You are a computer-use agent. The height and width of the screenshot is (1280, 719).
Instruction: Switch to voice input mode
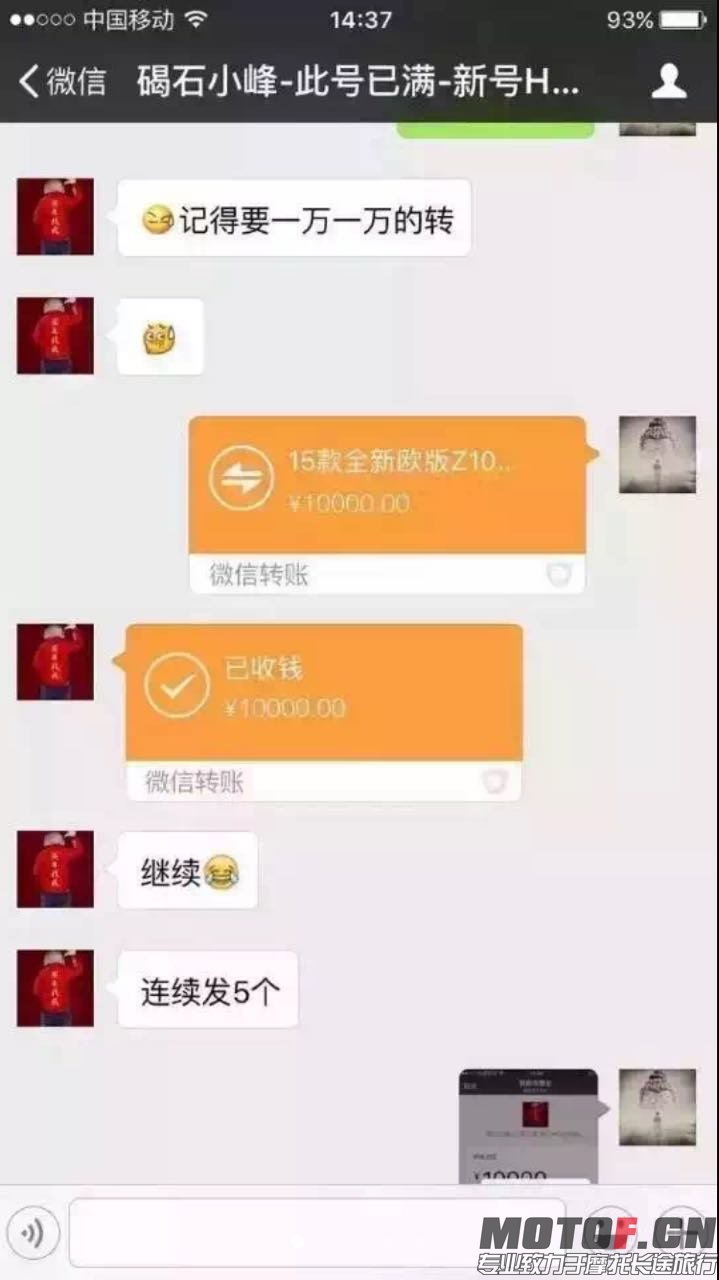click(32, 1234)
